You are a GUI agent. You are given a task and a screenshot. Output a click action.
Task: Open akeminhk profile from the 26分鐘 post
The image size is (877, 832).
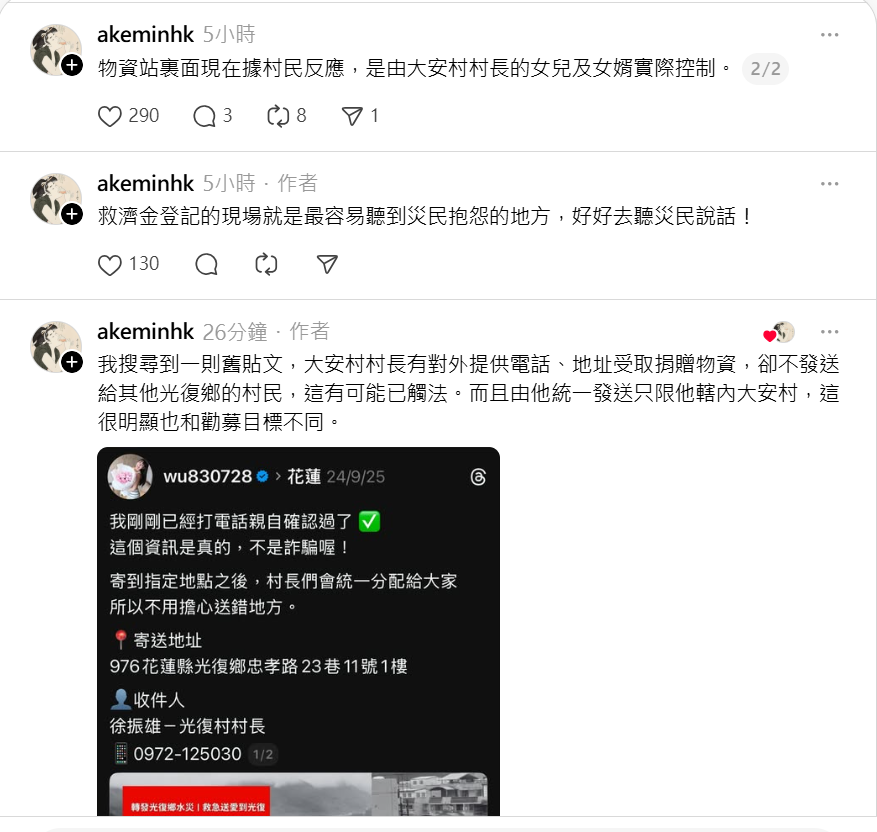click(x=145, y=332)
